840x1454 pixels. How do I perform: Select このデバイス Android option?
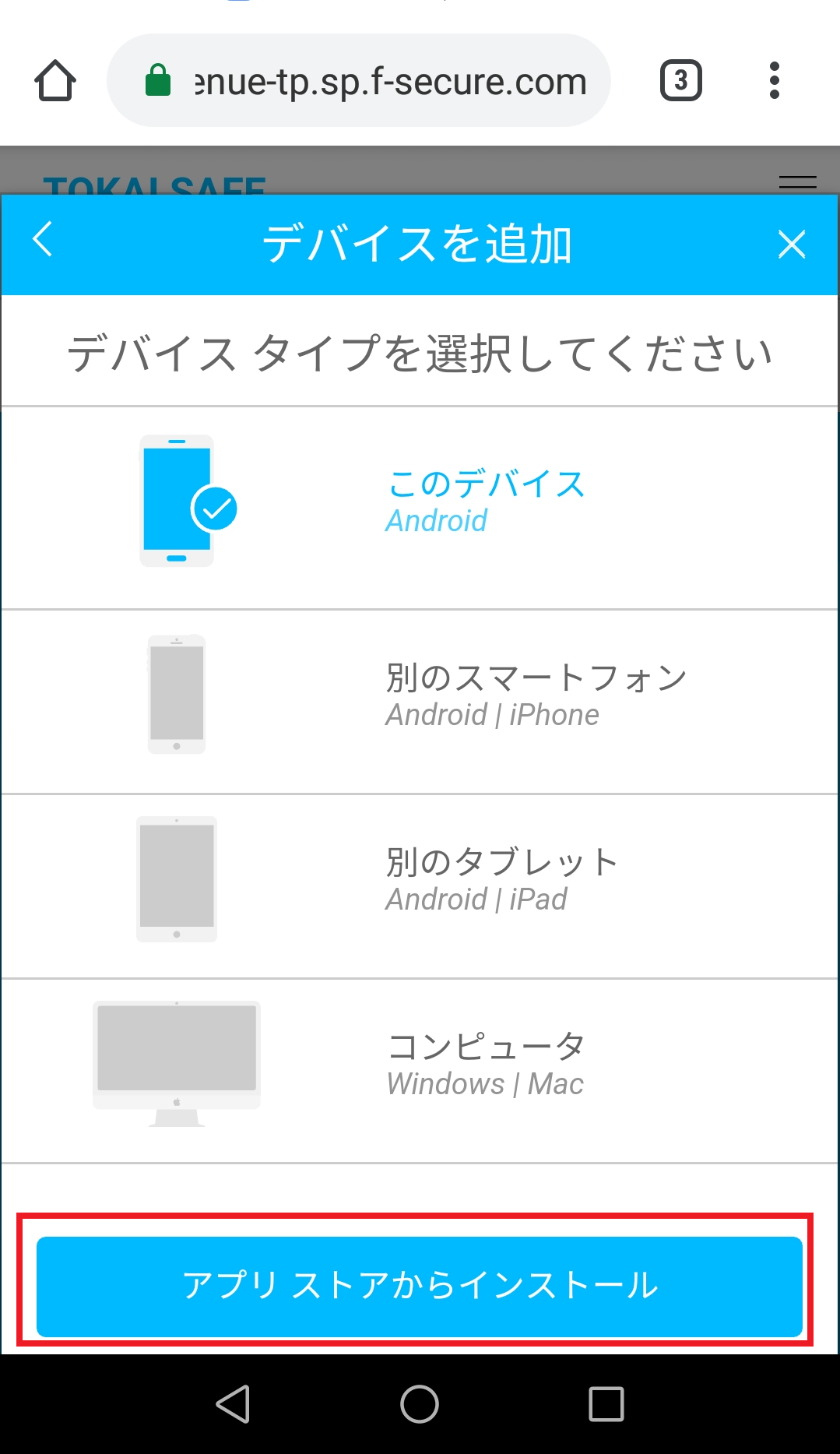(420, 507)
